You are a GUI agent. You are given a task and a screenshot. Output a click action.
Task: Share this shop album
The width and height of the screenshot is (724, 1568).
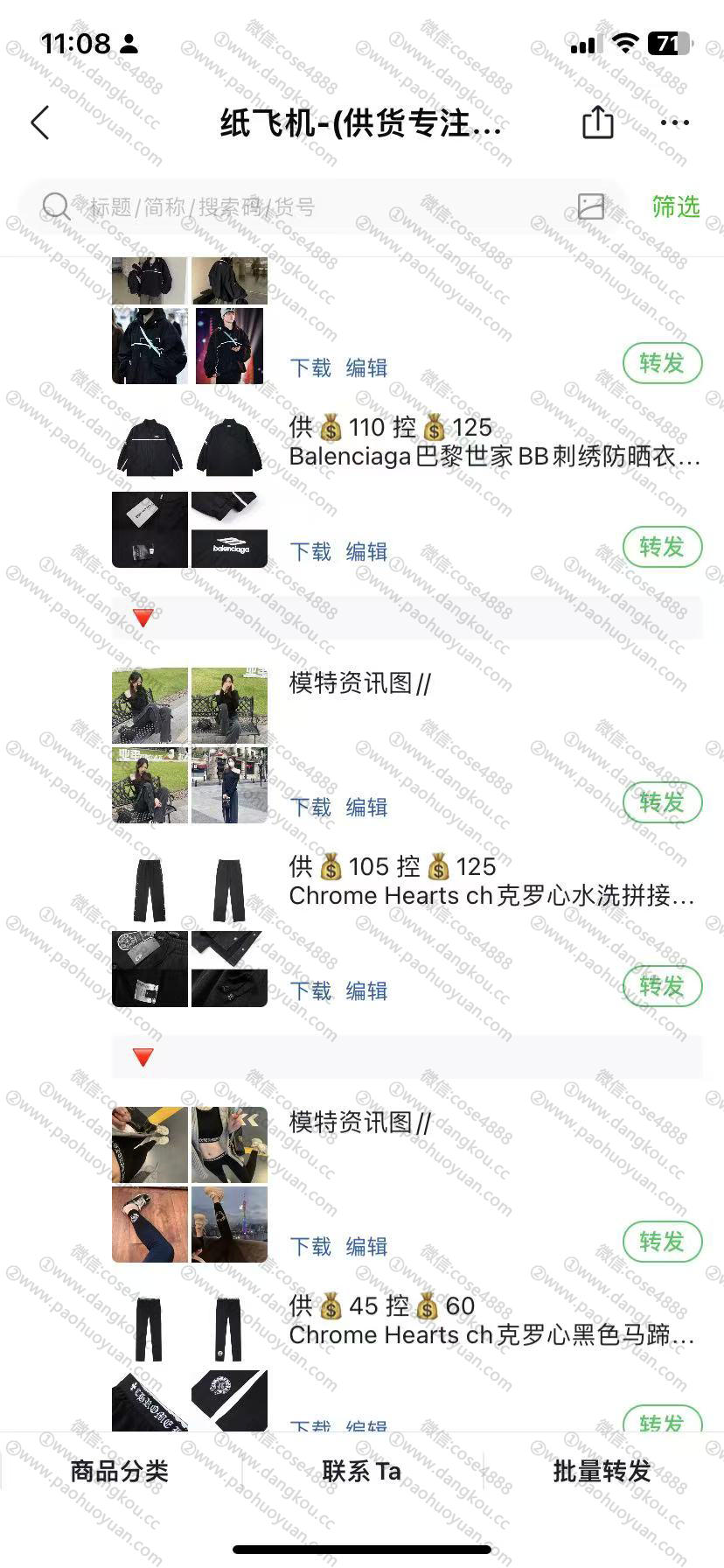[x=598, y=122]
